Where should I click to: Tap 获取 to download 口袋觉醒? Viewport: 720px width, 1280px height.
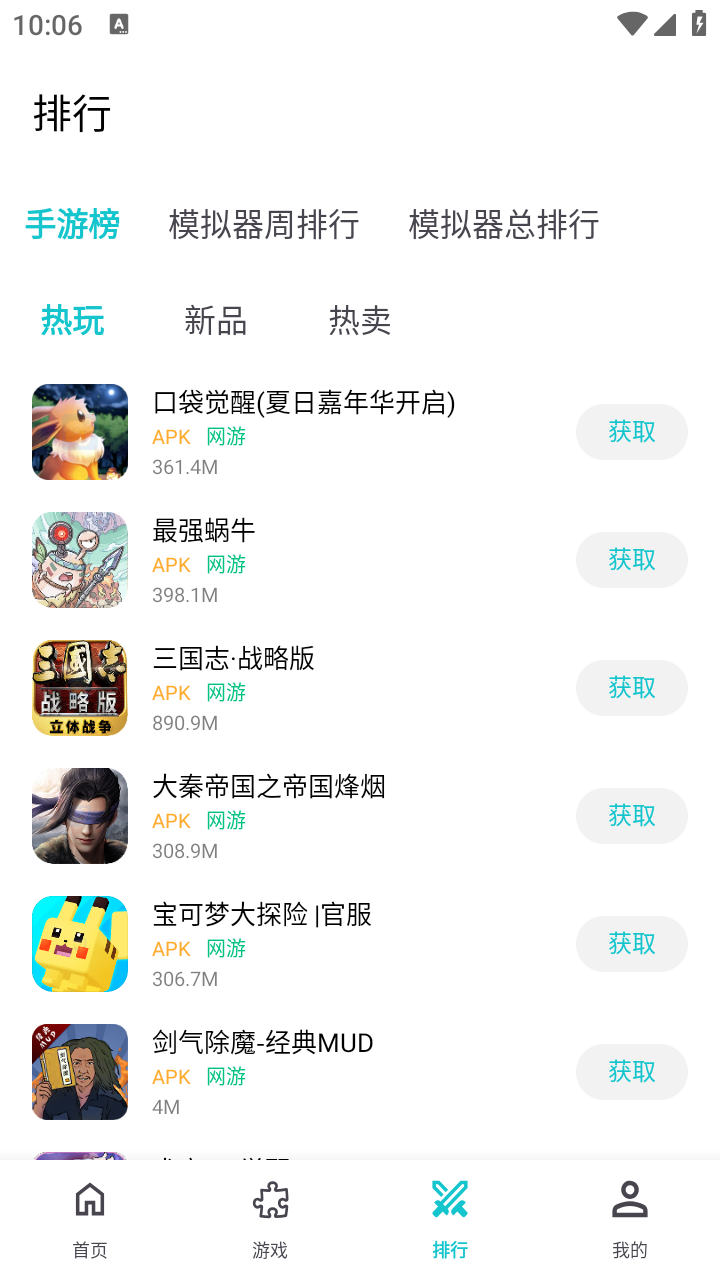click(631, 432)
